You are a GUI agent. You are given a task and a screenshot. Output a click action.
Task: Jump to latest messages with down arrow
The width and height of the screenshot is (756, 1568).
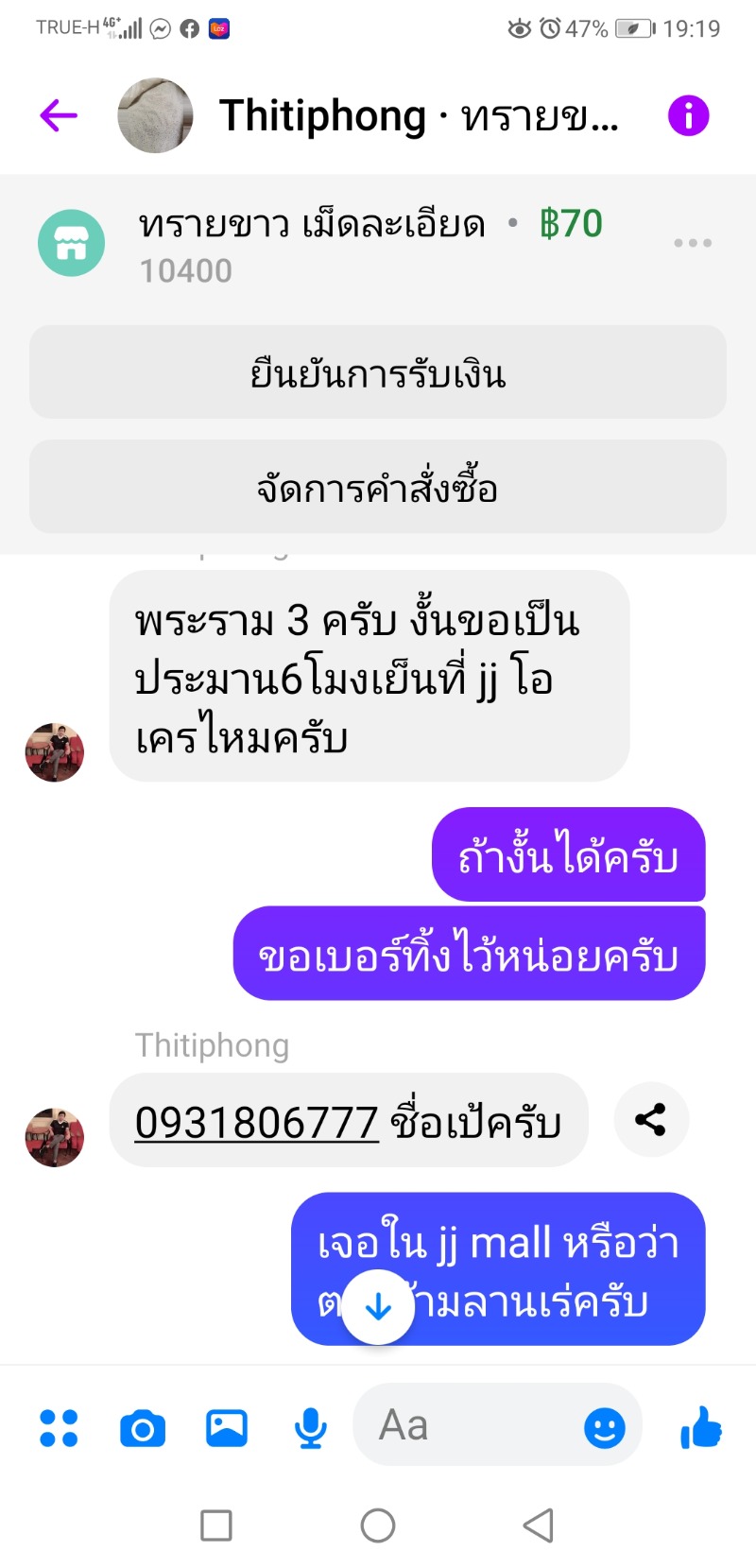378,1307
